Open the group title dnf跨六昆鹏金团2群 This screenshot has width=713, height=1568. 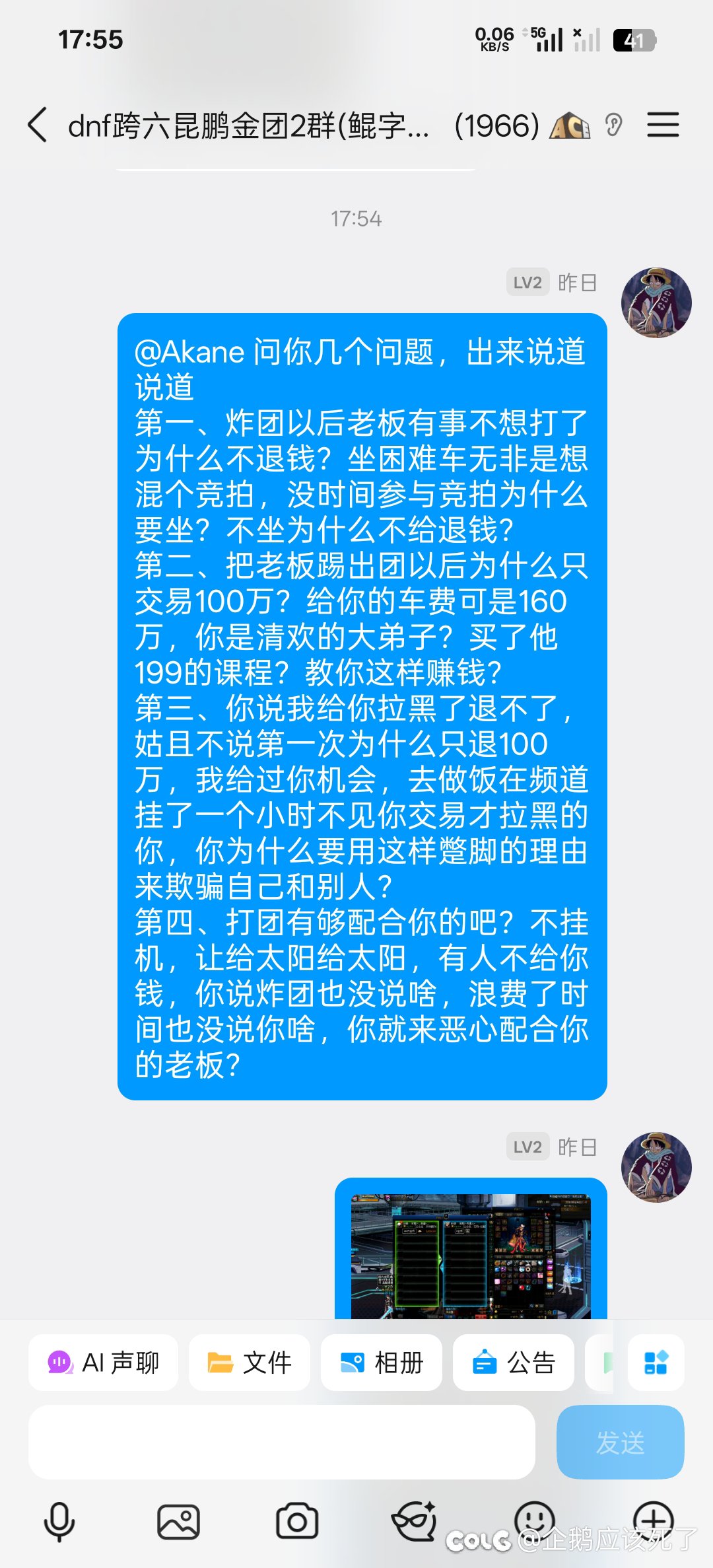coord(249,125)
